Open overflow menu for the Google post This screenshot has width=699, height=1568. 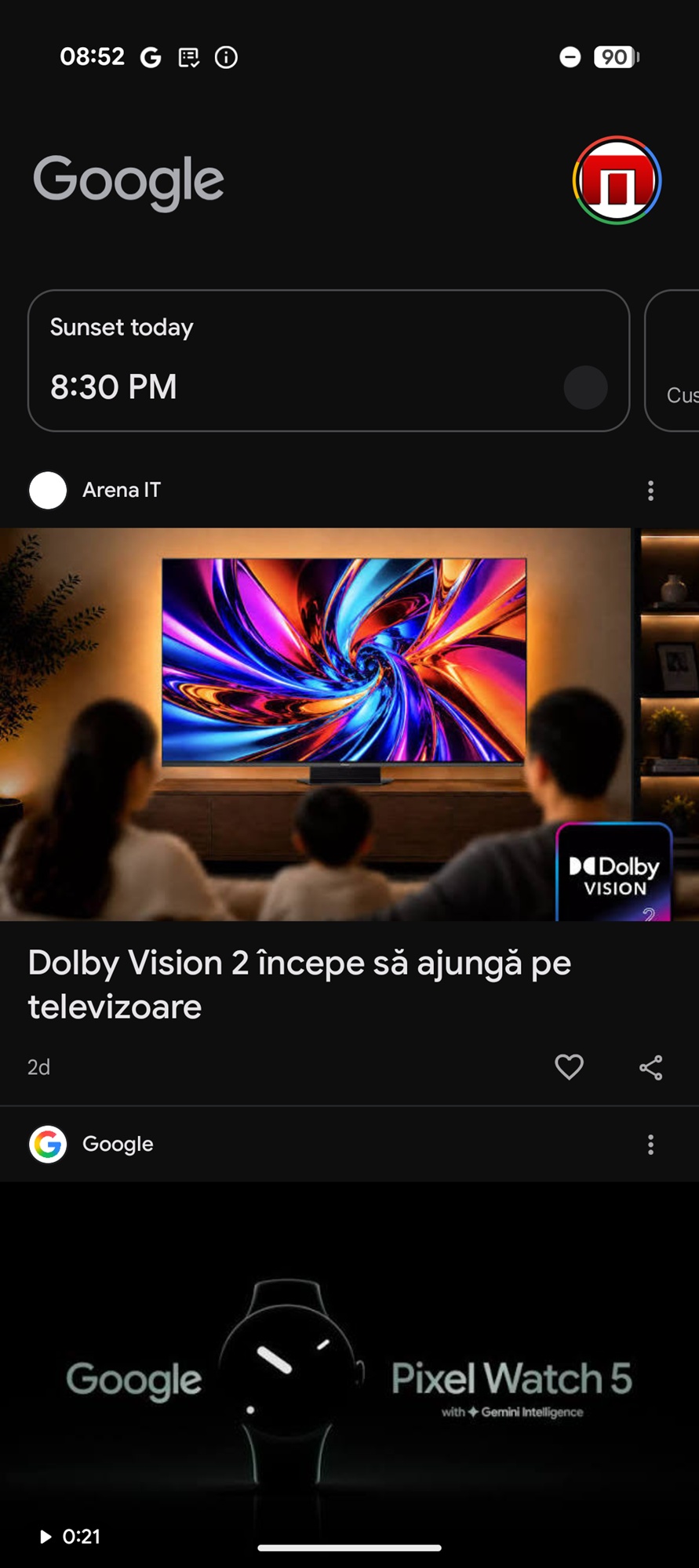point(650,1145)
